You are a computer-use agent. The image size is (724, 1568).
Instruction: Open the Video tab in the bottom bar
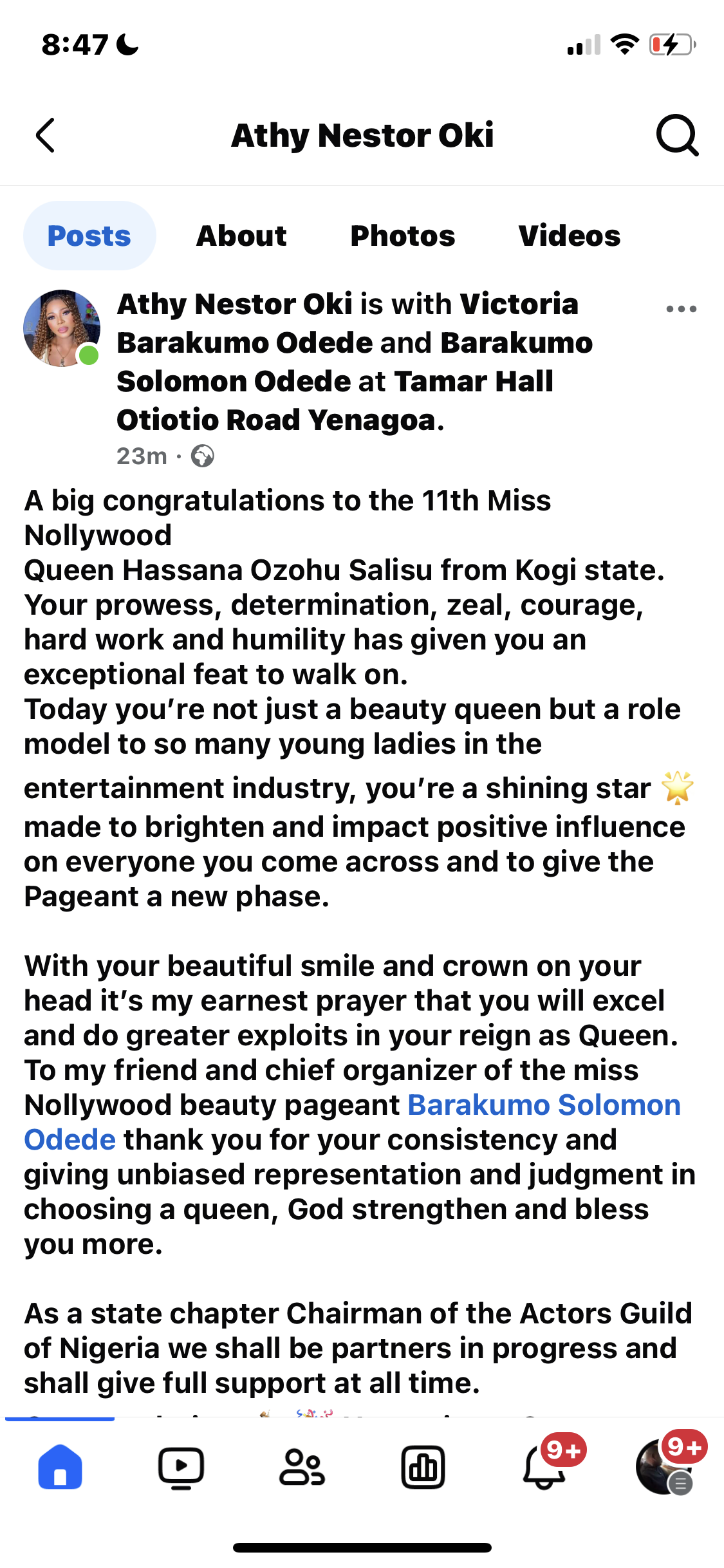pos(181,1468)
